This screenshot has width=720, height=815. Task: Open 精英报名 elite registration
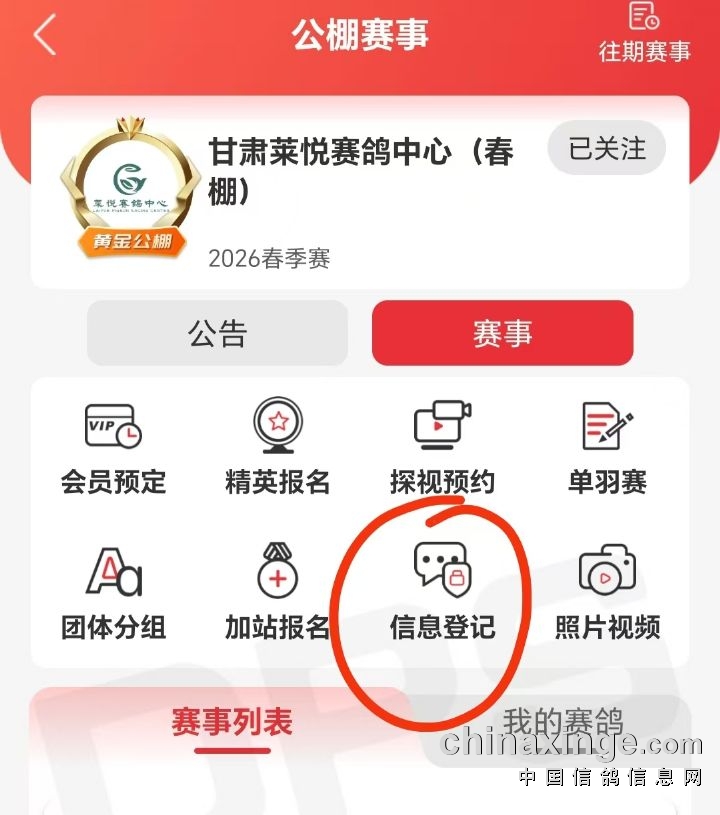[277, 448]
